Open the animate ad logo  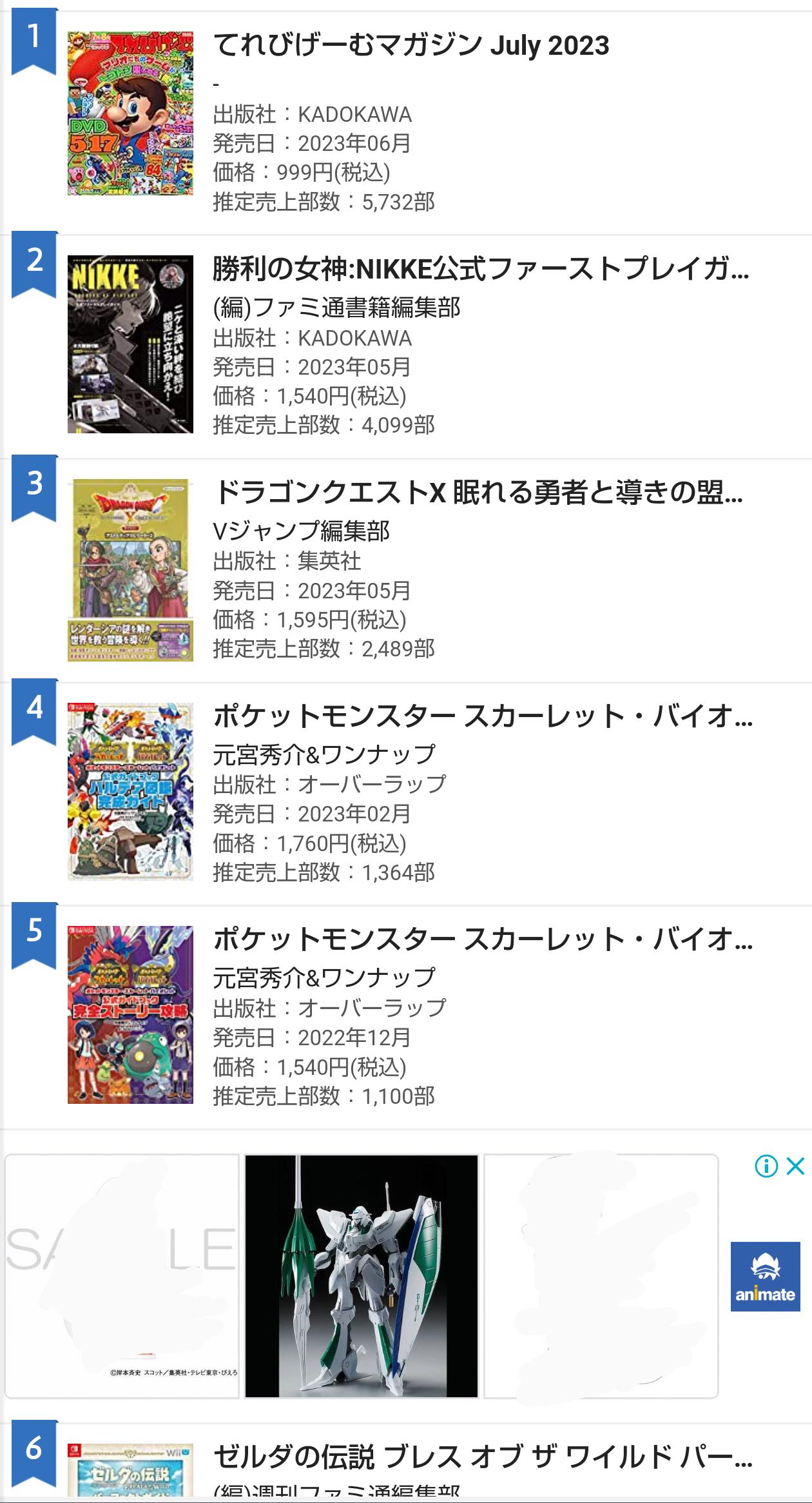[x=765, y=1277]
